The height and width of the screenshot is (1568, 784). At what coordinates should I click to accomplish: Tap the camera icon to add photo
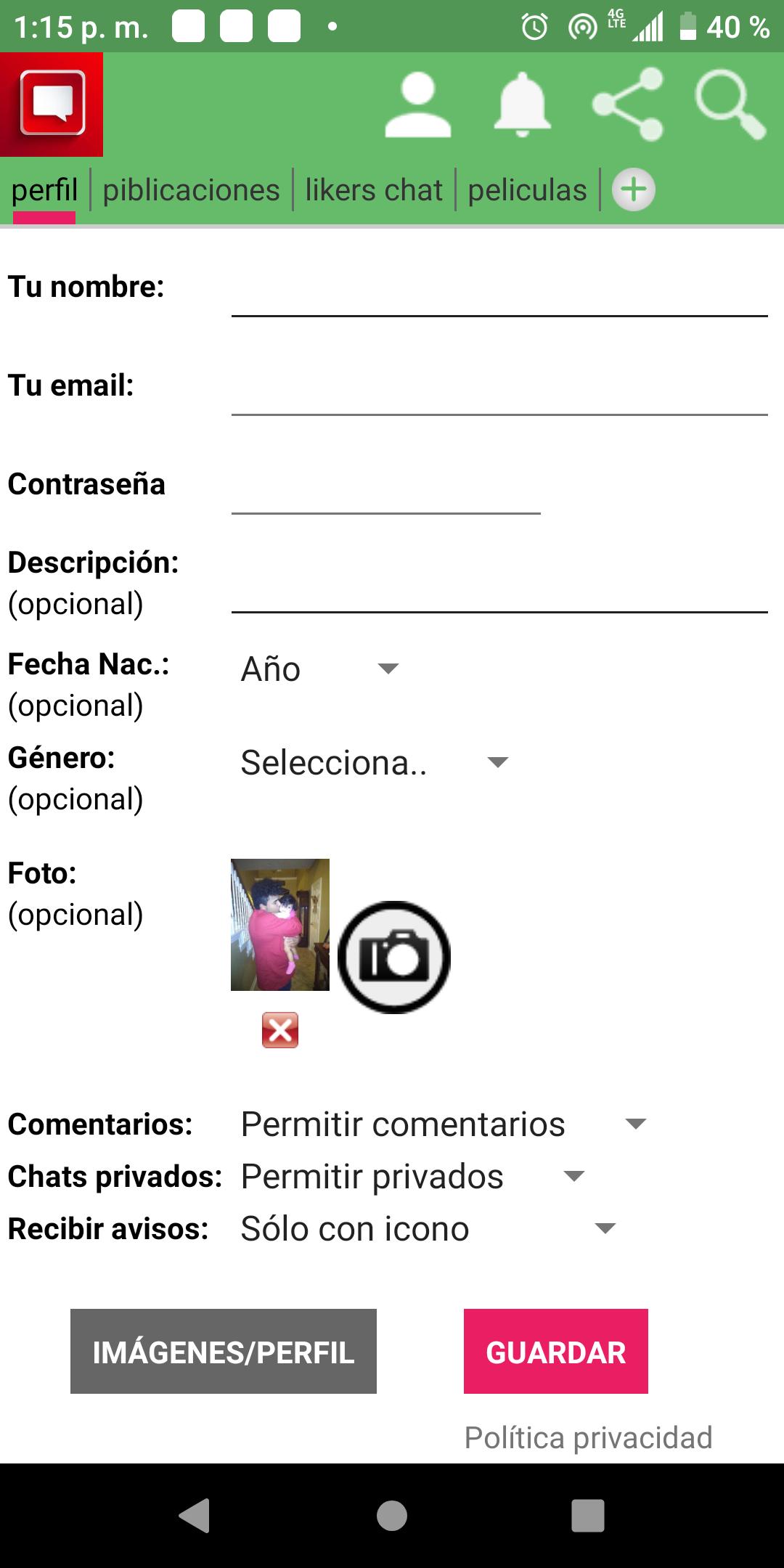click(394, 957)
